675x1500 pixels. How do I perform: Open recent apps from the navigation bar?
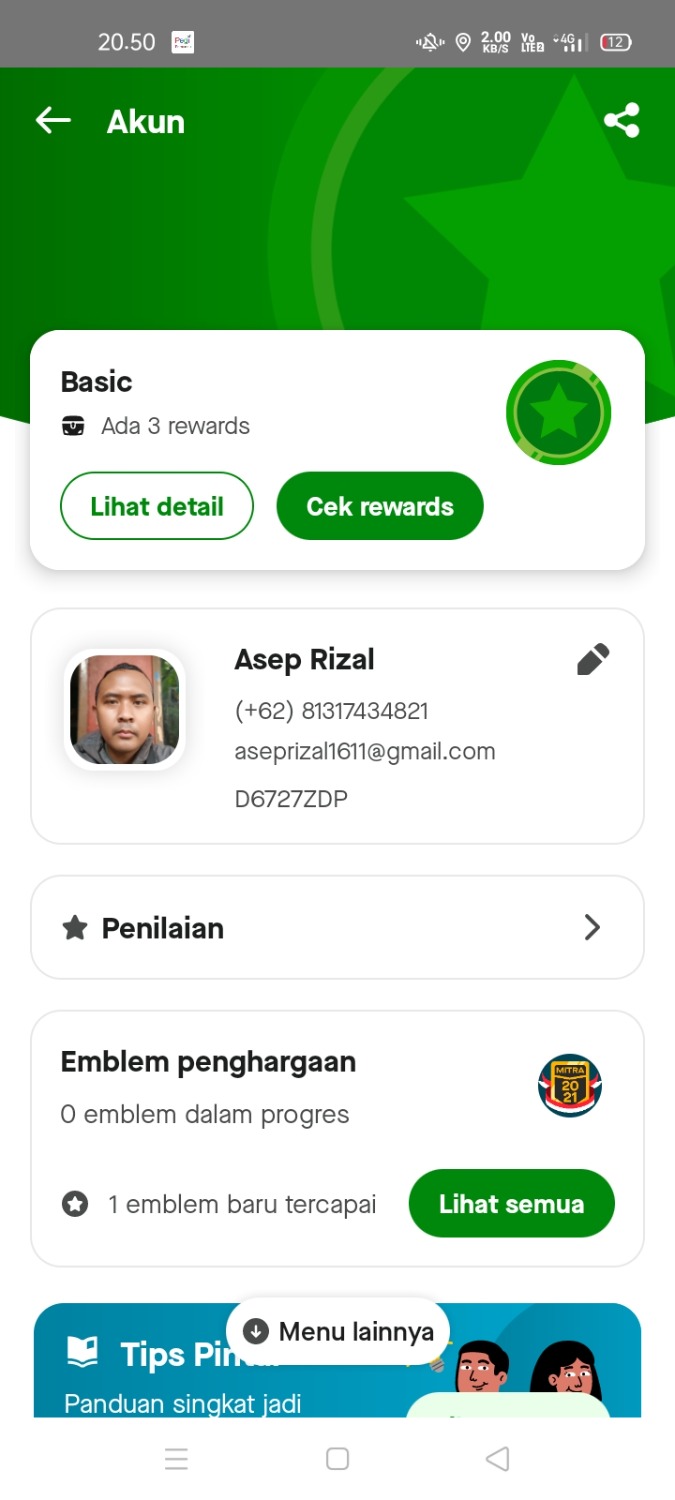point(177,1459)
